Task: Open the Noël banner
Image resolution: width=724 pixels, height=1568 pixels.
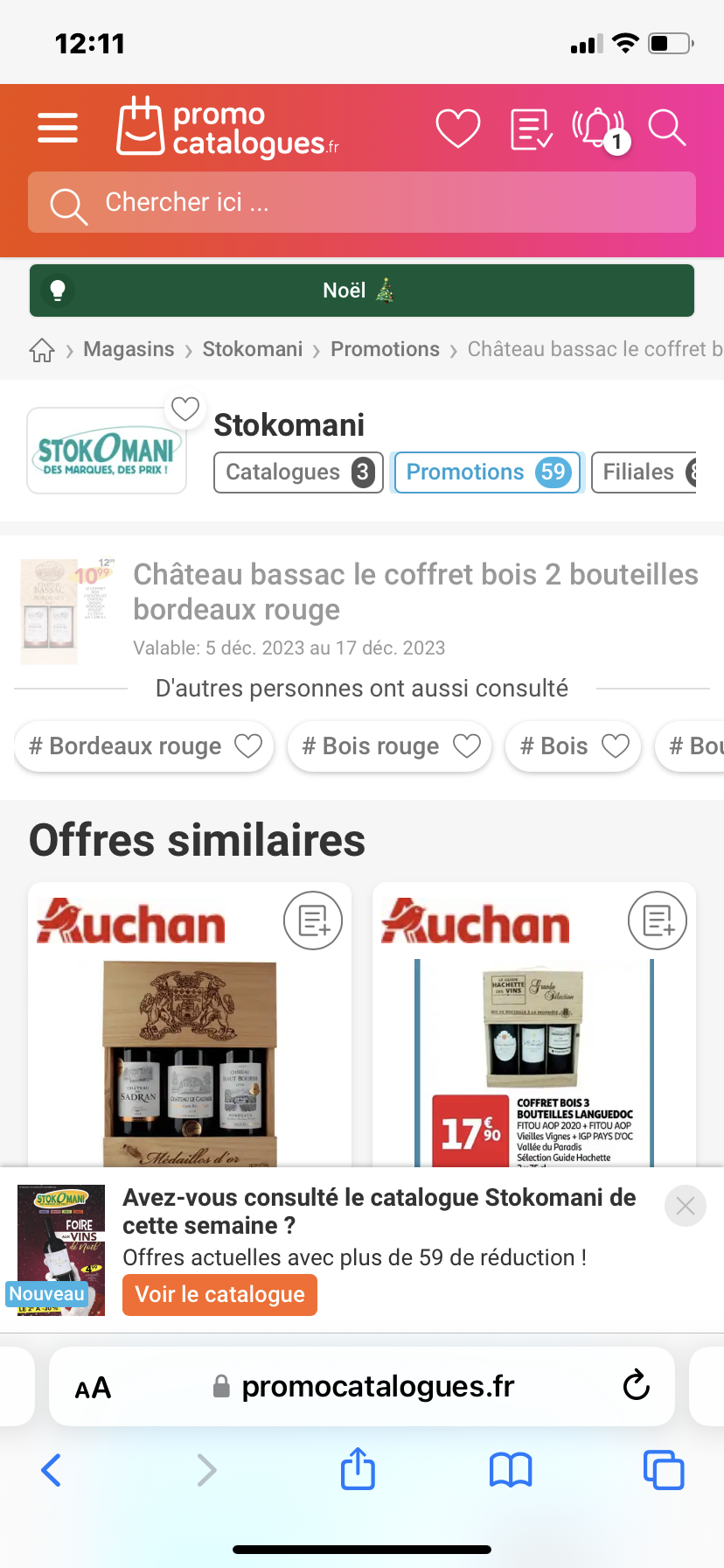Action: [362, 290]
